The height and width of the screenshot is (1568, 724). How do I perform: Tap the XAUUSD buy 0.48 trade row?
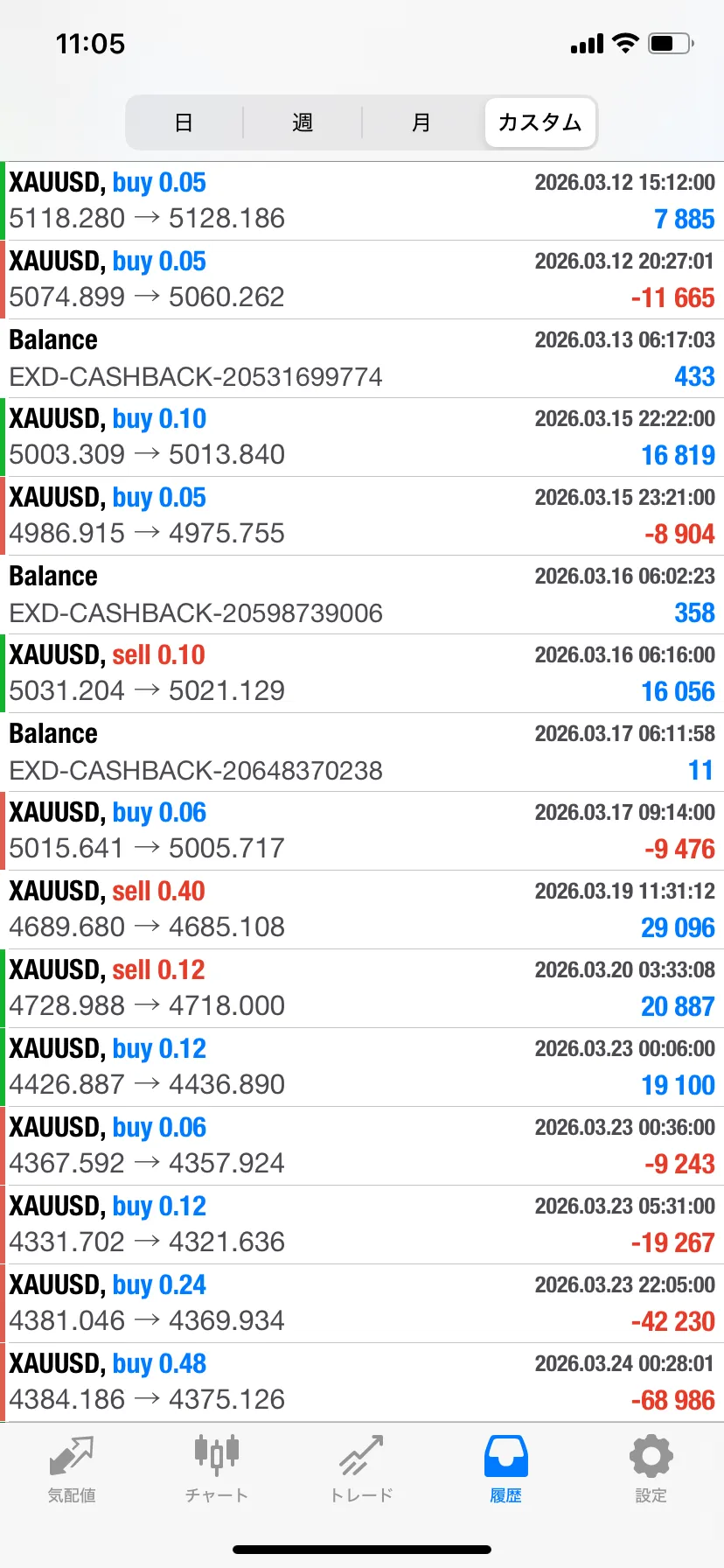[362, 1382]
